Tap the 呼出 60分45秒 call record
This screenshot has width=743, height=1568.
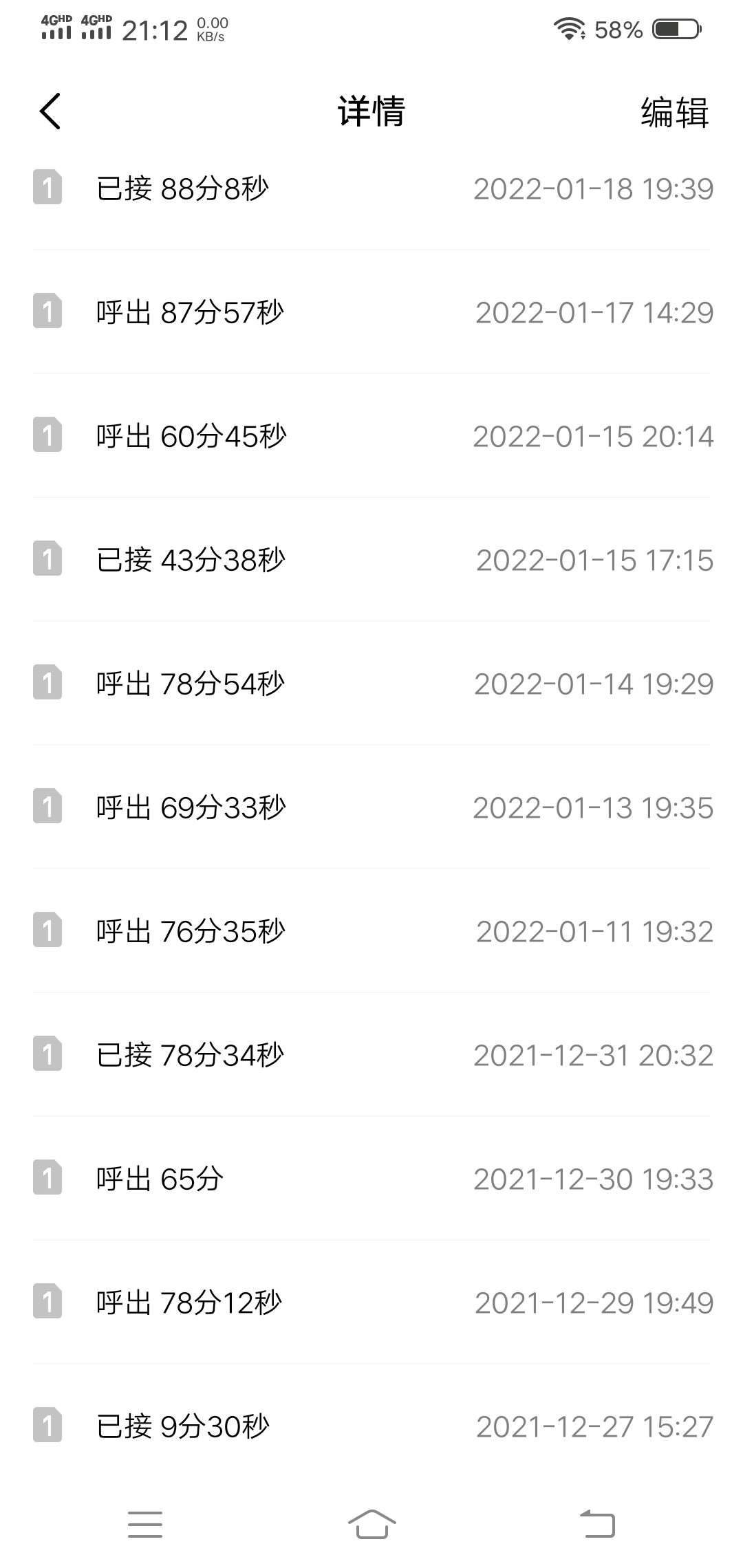pyautogui.click(x=371, y=436)
